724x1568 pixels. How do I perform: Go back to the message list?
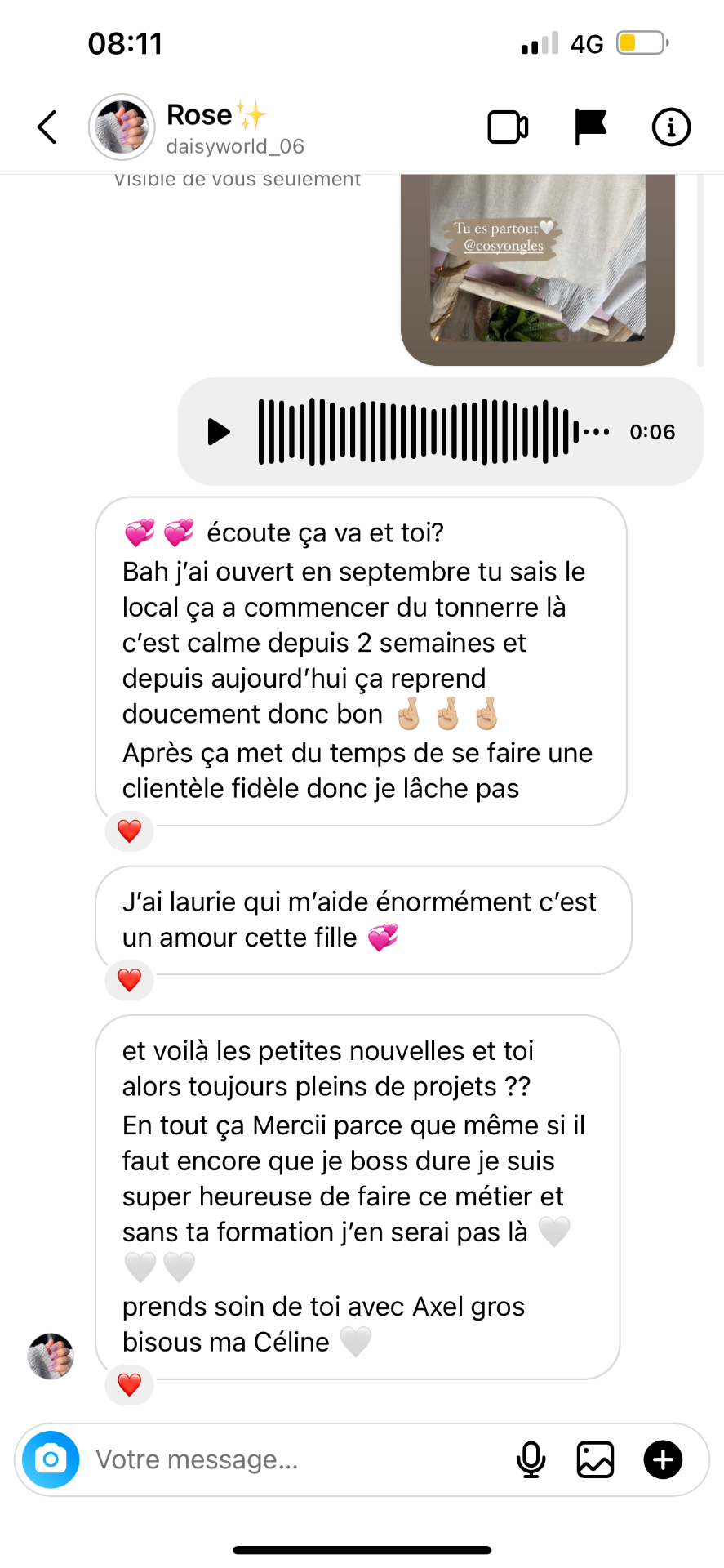coord(47,127)
